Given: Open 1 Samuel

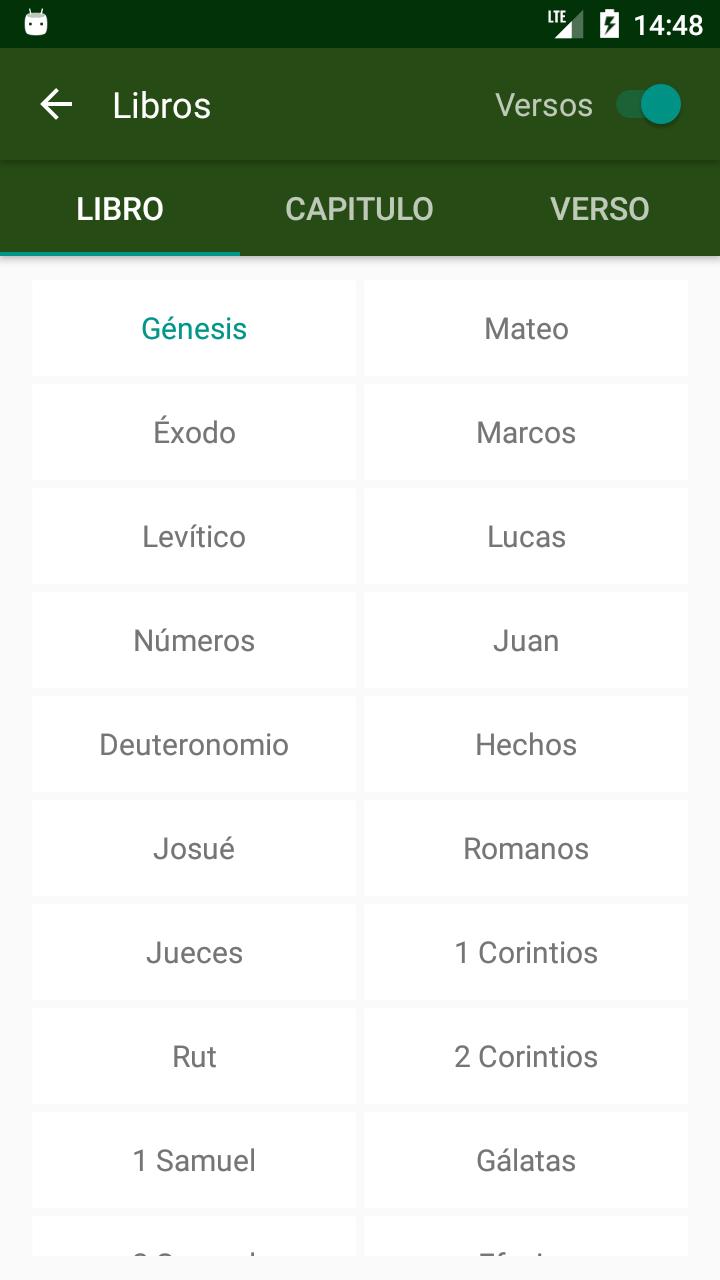Looking at the screenshot, I should coord(194,1160).
